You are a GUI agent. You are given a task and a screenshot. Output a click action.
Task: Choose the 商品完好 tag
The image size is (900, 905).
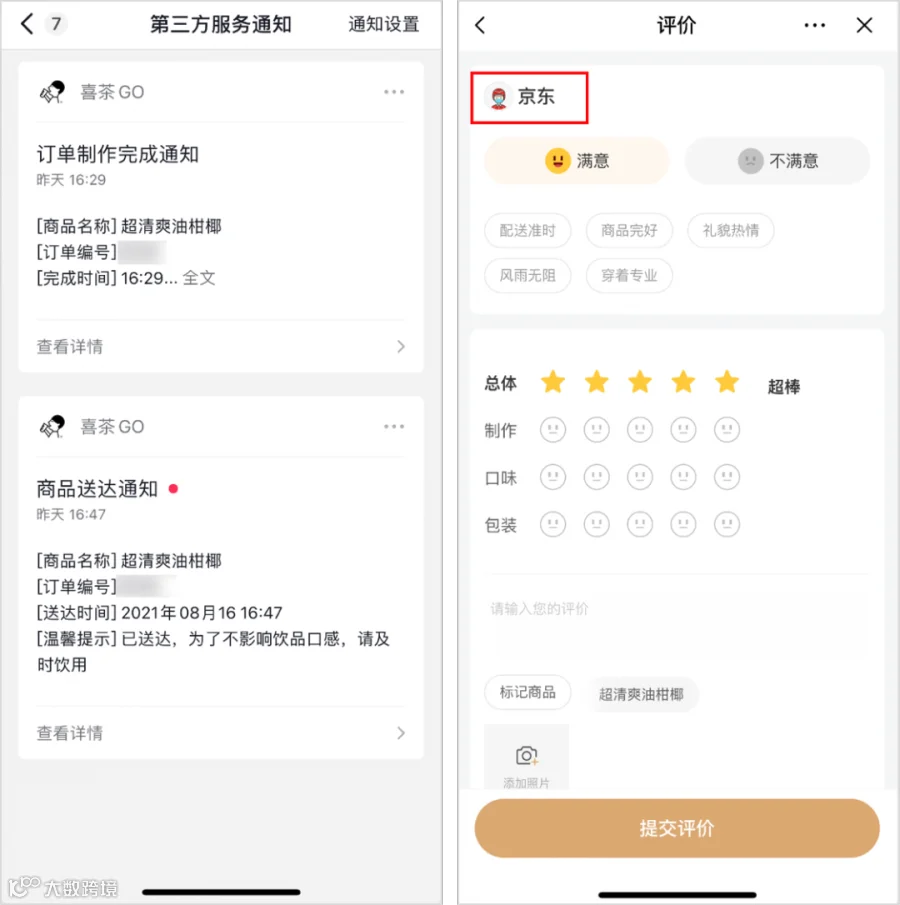pyautogui.click(x=629, y=230)
